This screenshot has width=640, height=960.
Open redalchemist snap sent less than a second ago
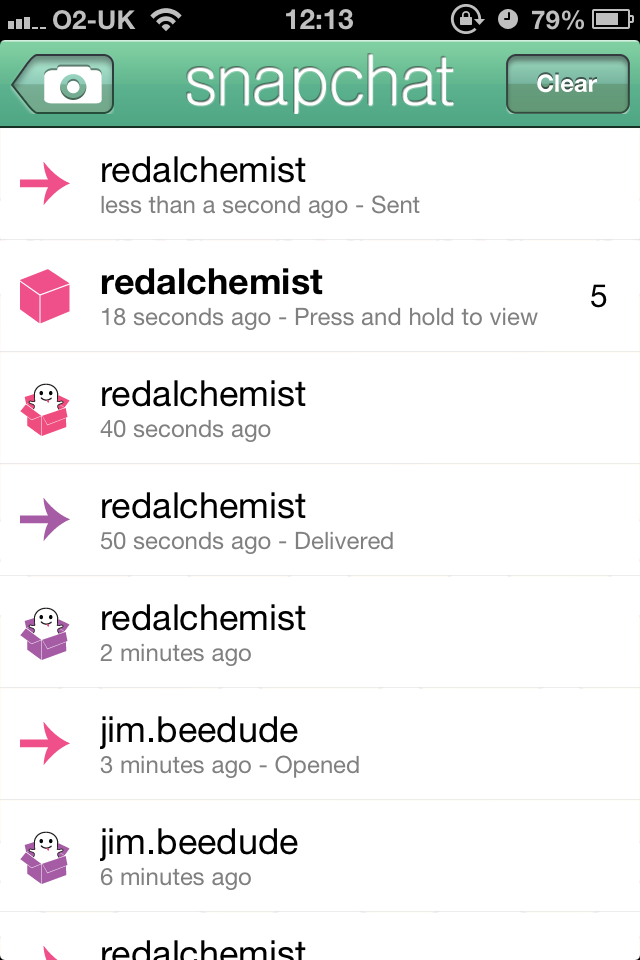[320, 185]
